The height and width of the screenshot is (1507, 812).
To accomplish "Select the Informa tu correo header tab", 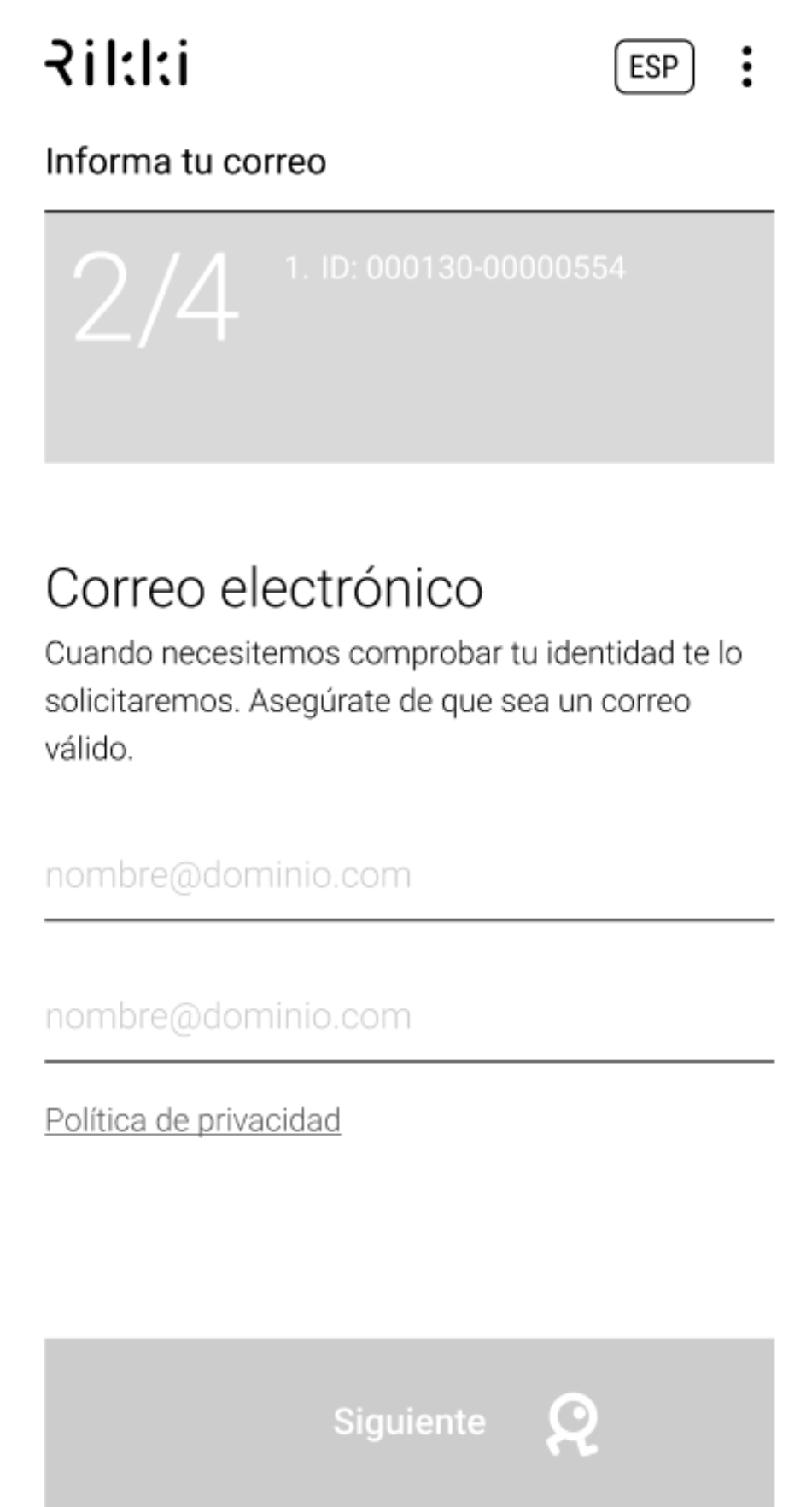I will pos(186,161).
